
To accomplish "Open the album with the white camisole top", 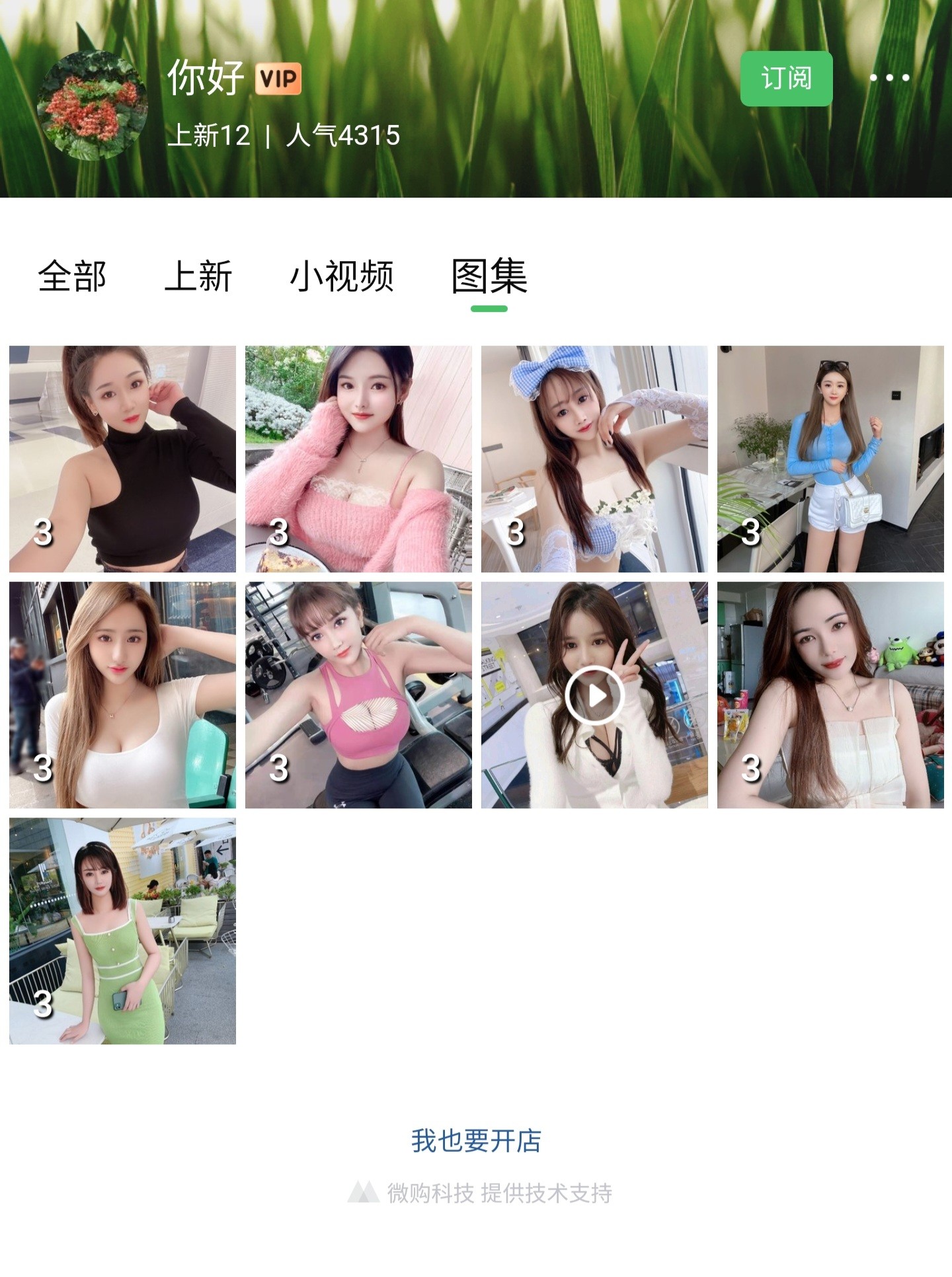I will click(x=830, y=695).
